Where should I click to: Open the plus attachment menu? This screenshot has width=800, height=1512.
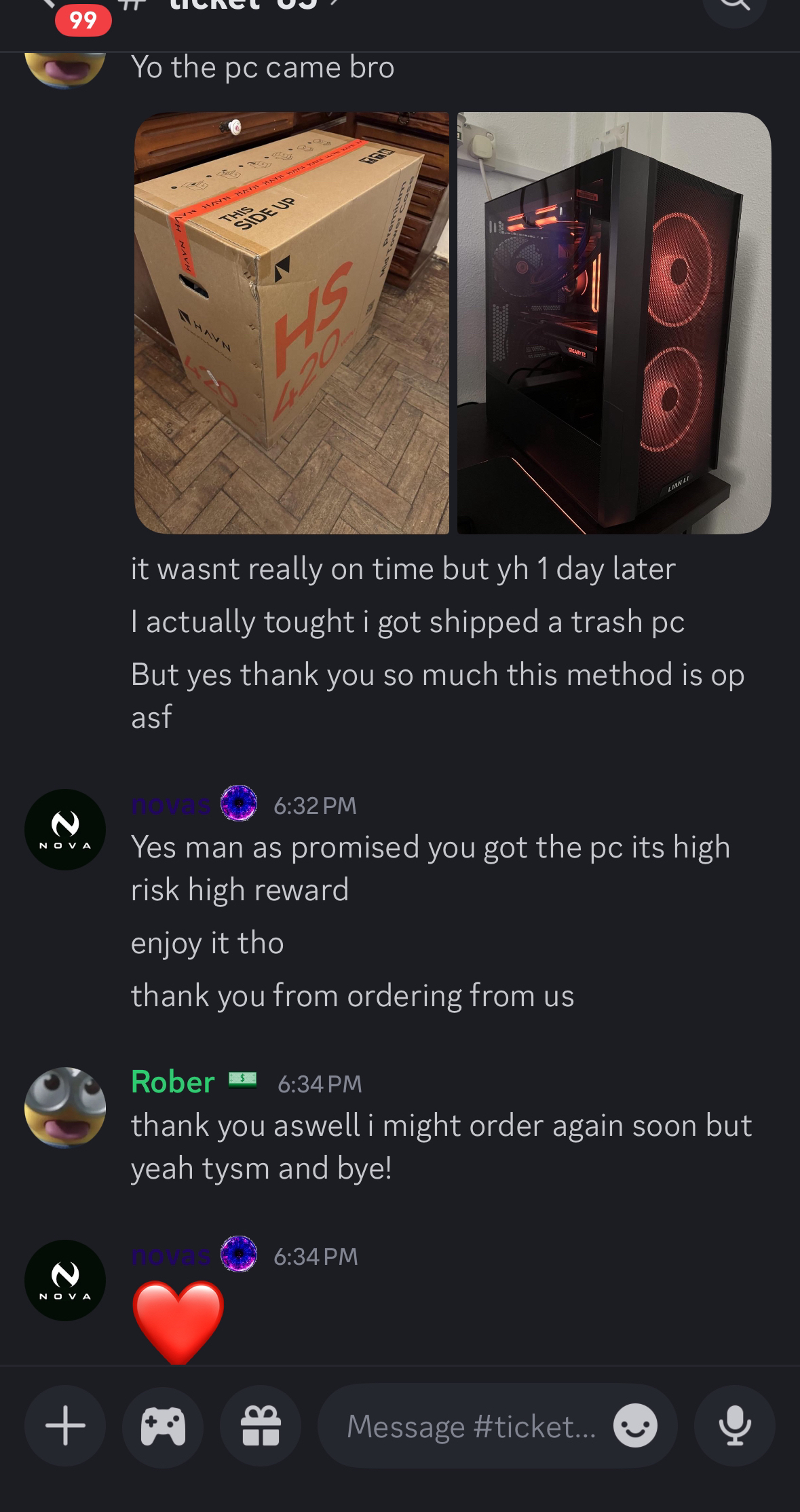[65, 1425]
